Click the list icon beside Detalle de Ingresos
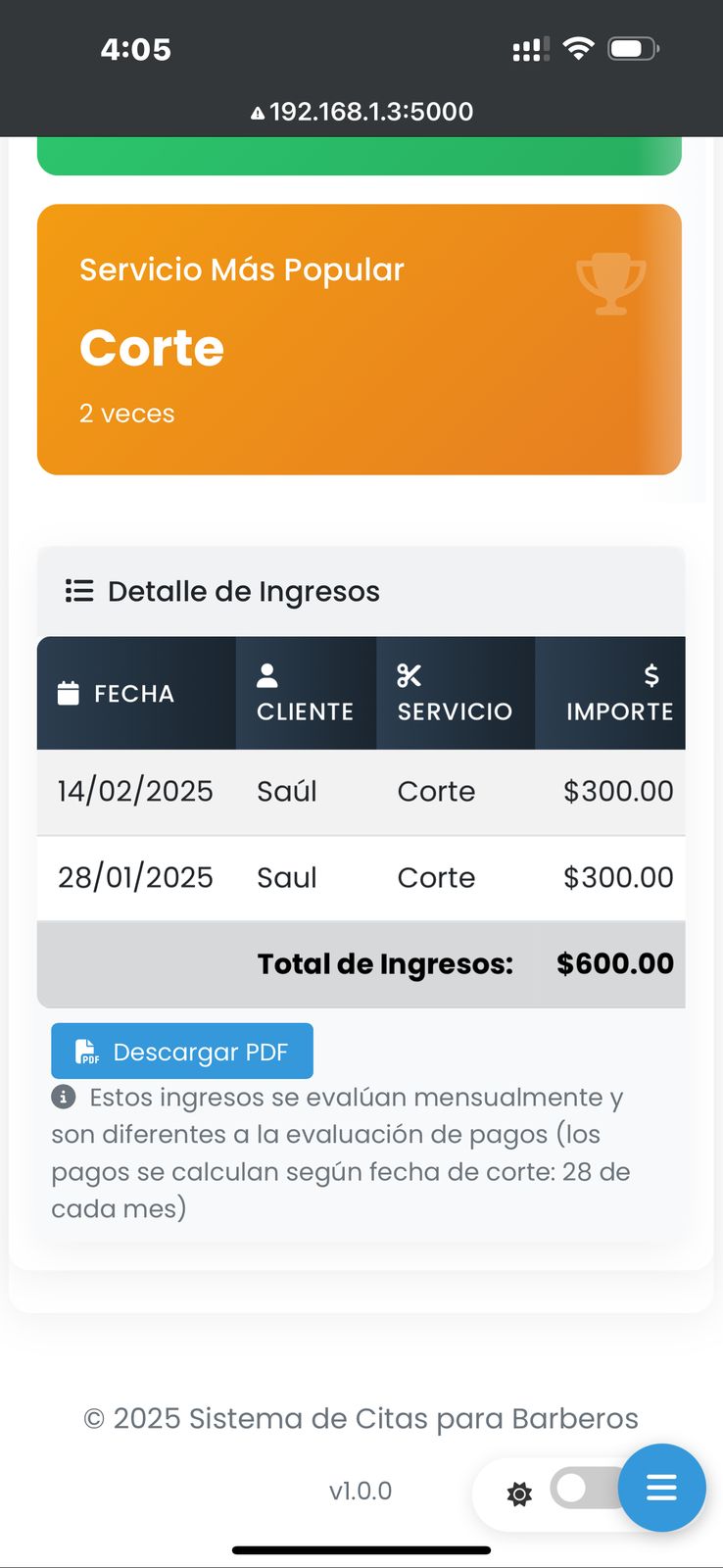Screen dimensions: 723x1568 pyautogui.click(x=78, y=590)
